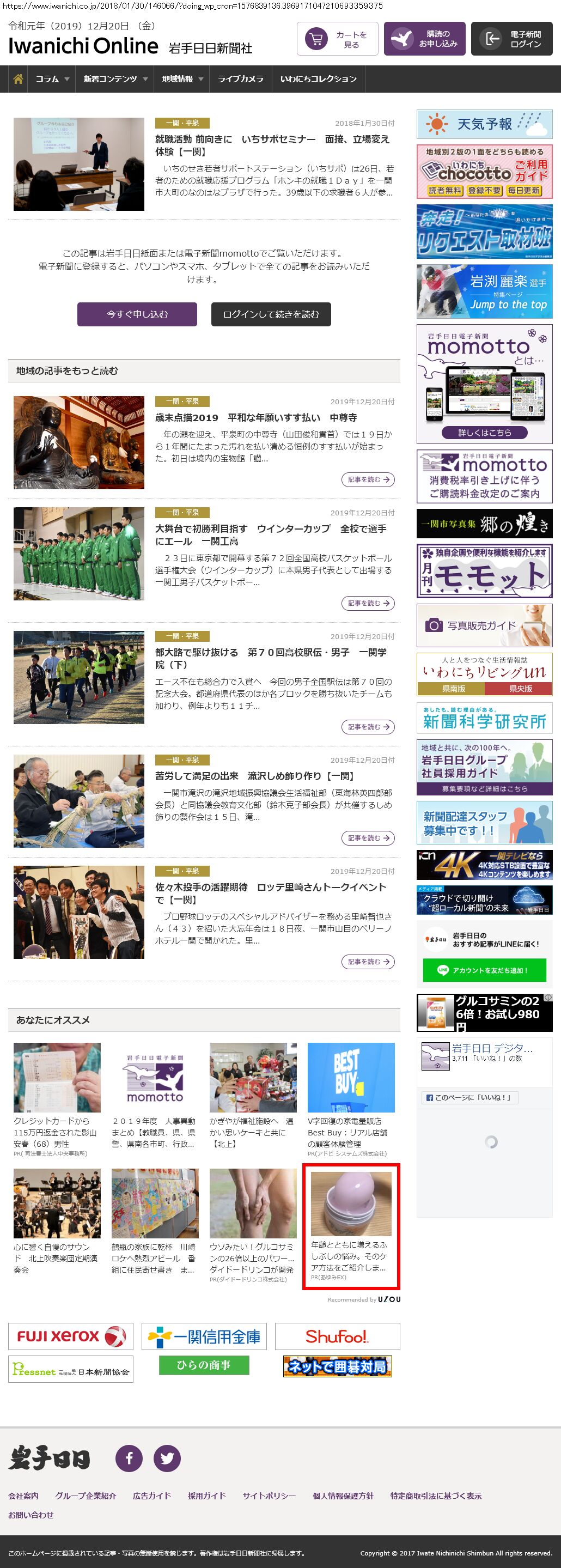
Task: Tap 今すぐ申し込む button
Action: coord(137,314)
